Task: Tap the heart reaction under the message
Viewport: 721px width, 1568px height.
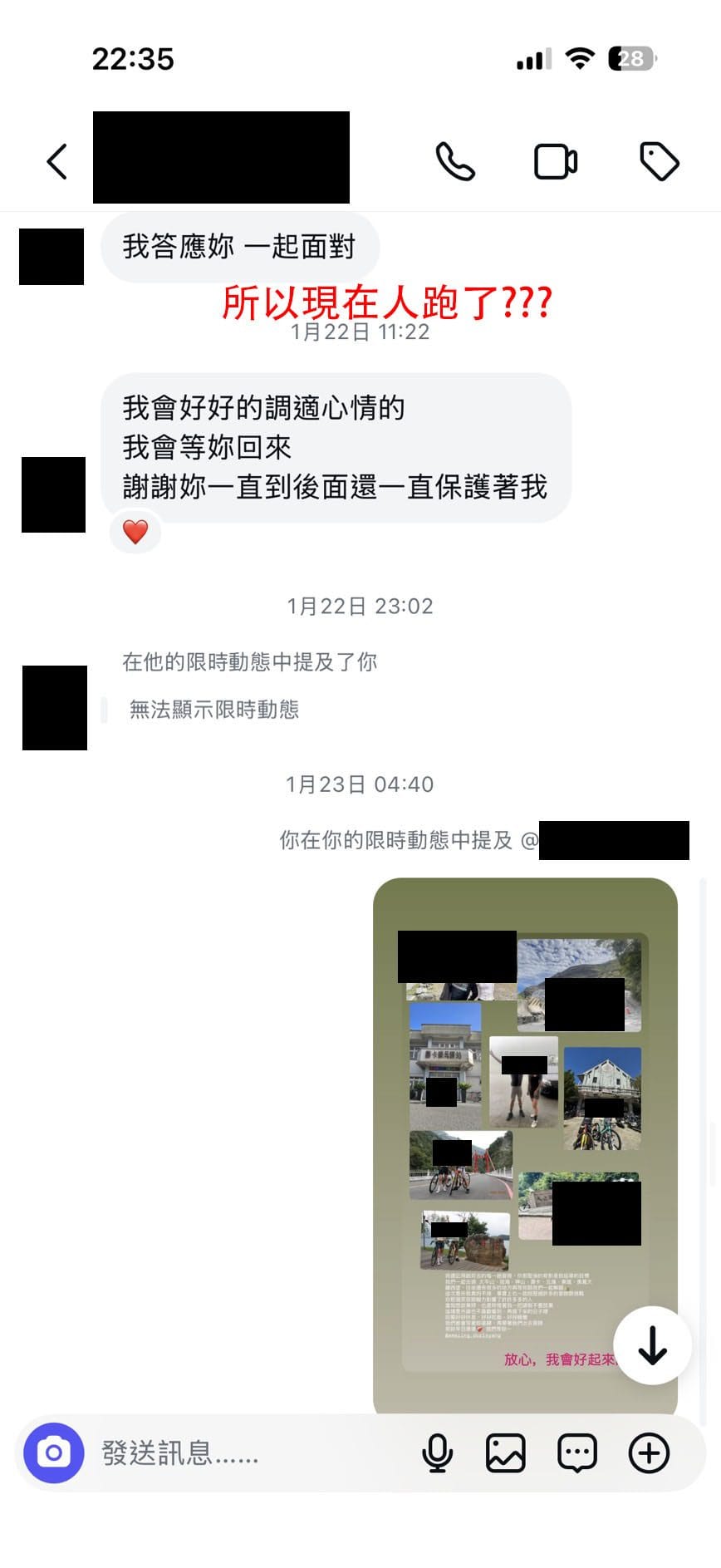Action: pos(135,532)
